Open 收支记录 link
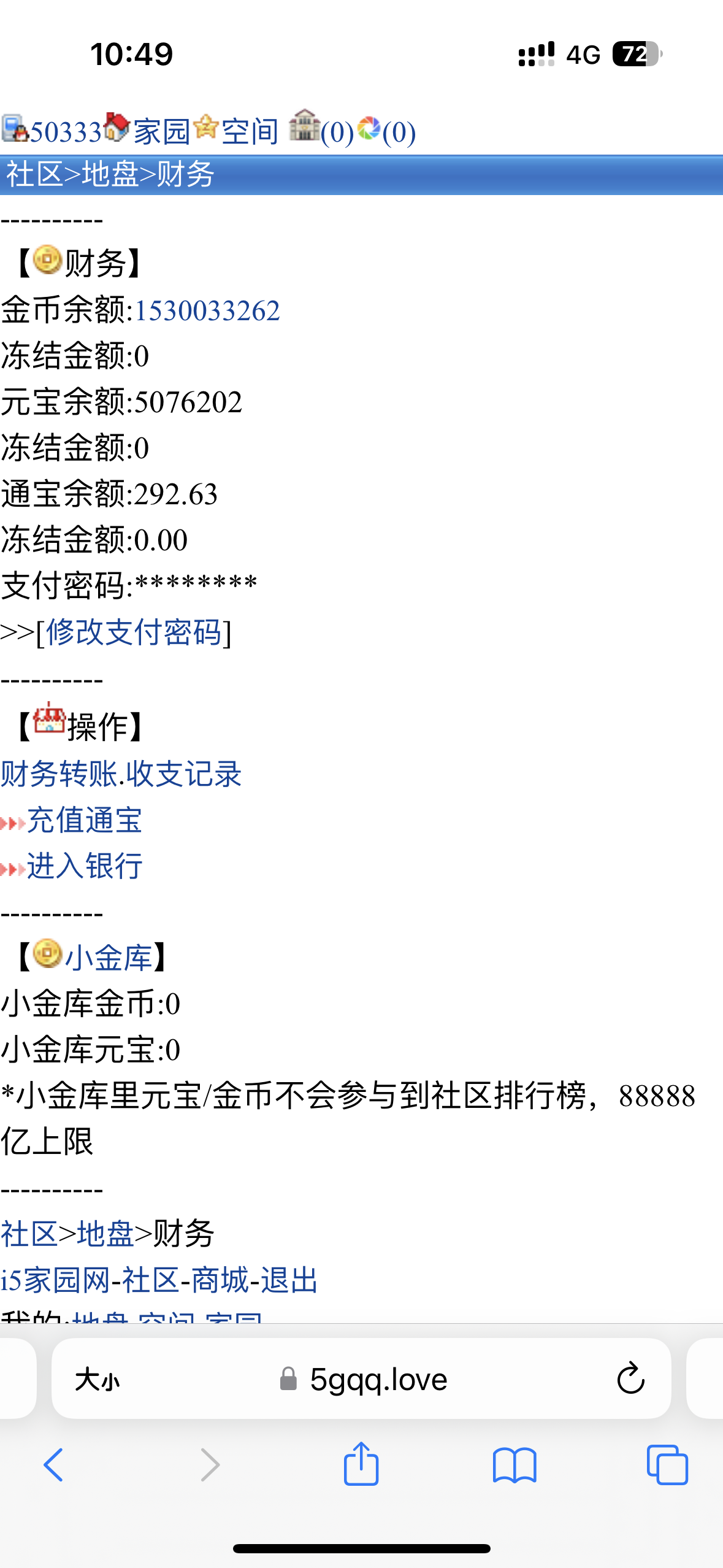This screenshot has width=723, height=1568. [183, 774]
